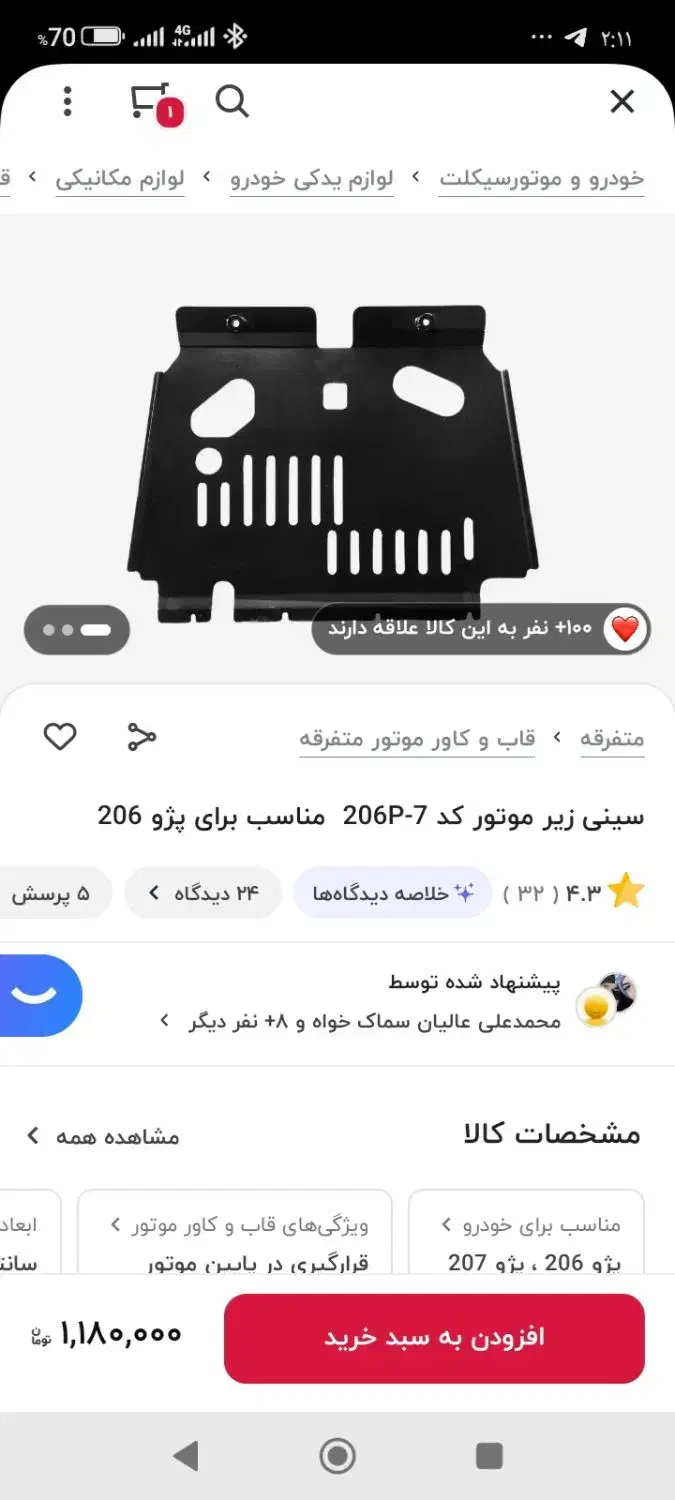
Task: View the ۲۴ دیدگاه reviews
Action: click(203, 893)
